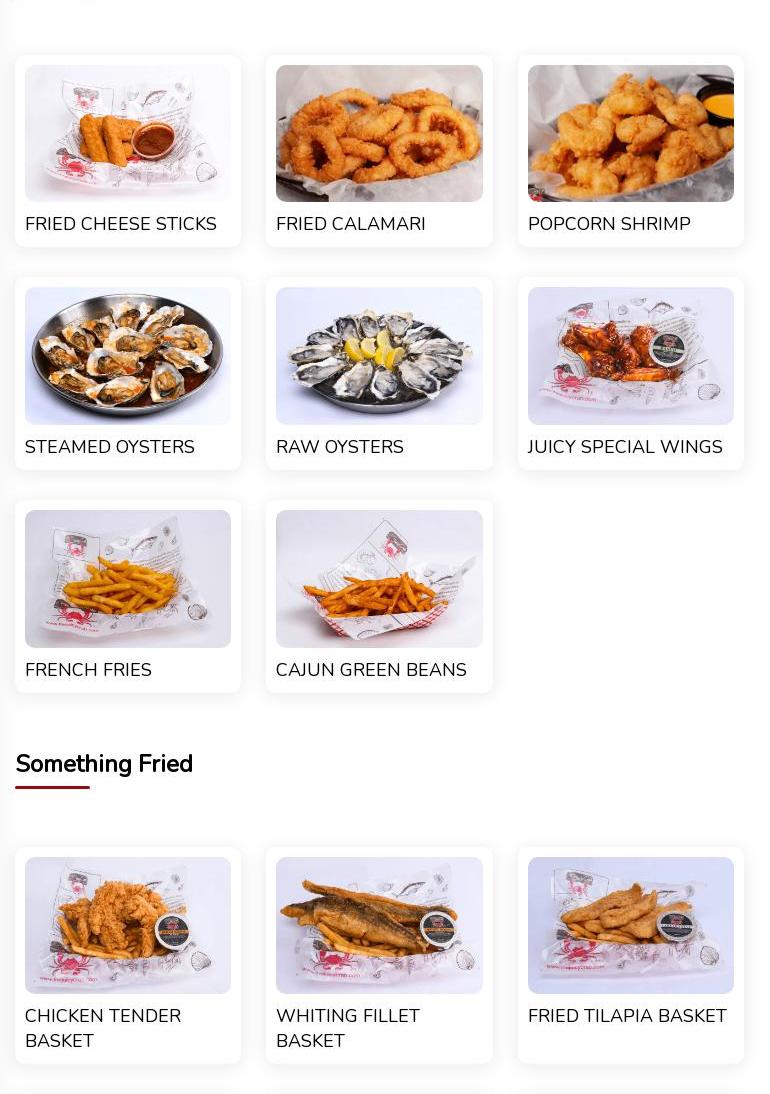View the Cajun Green Beans item
This screenshot has width=770, height=1094.
point(379,595)
